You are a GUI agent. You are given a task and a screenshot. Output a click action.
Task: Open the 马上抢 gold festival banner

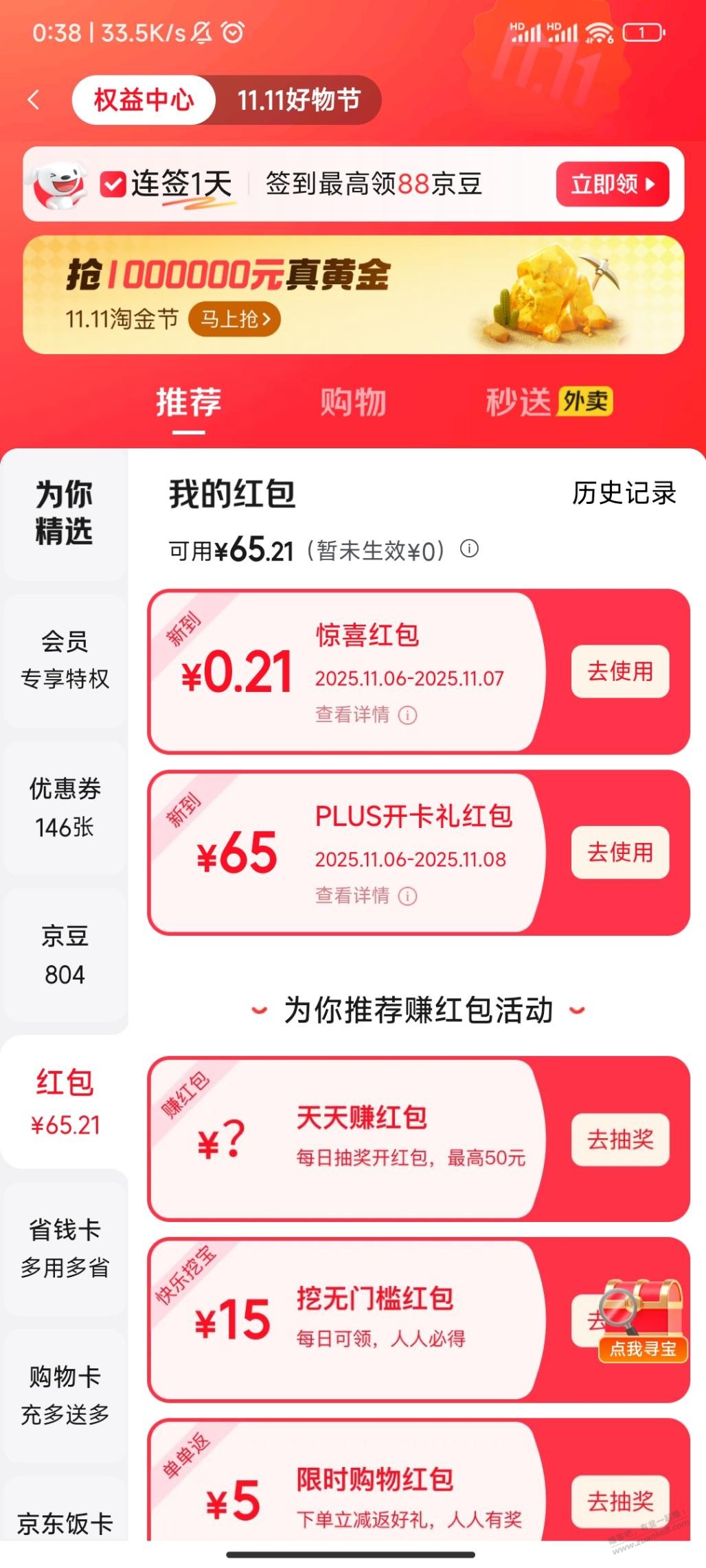click(x=234, y=319)
